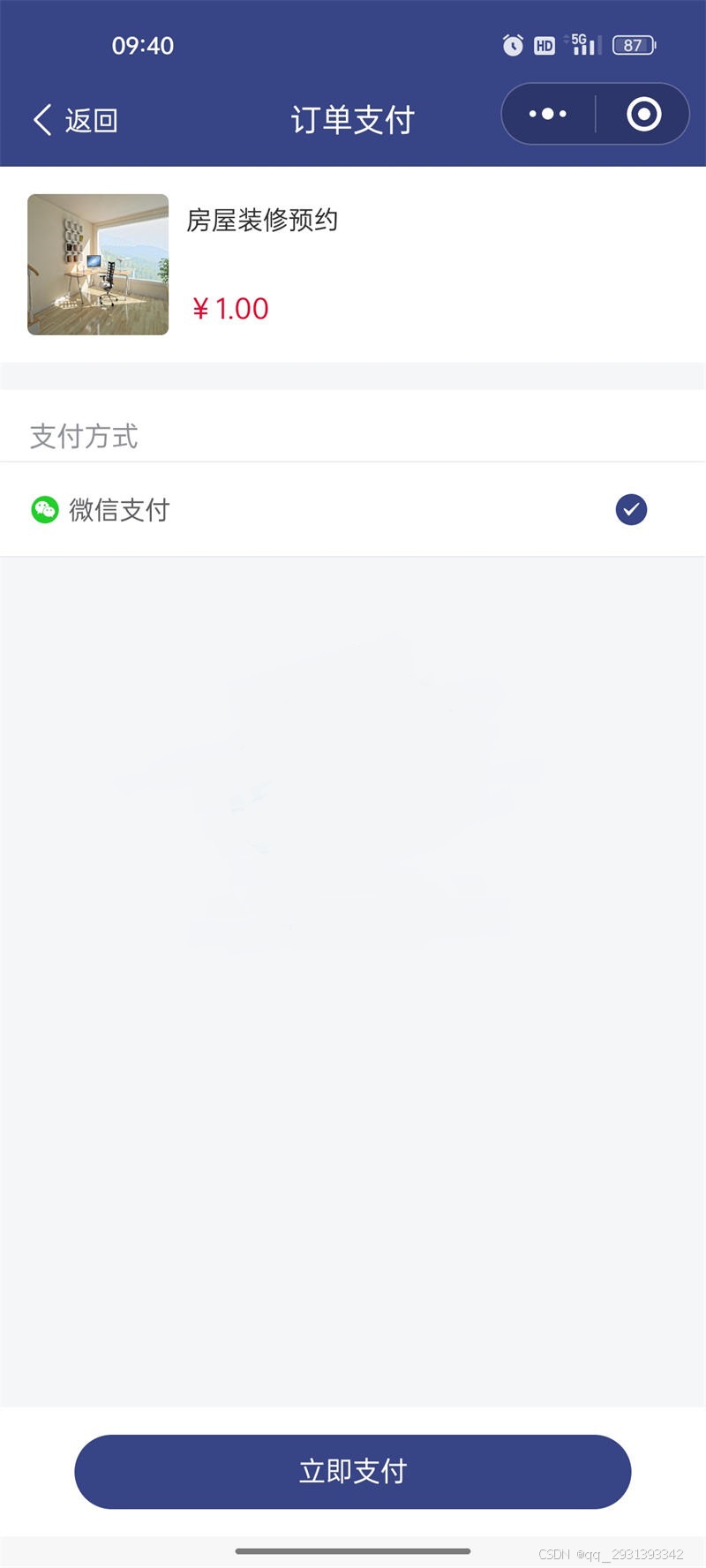The width and height of the screenshot is (706, 1568).
Task: Click the 订单支付 title bar
Action: coord(352,118)
